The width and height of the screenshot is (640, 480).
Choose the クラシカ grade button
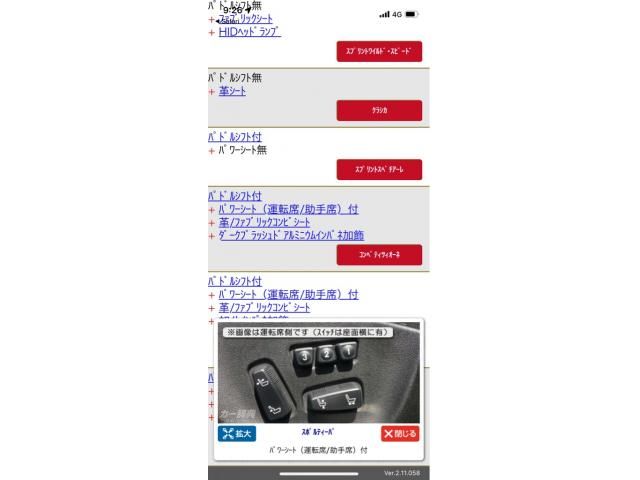[379, 110]
